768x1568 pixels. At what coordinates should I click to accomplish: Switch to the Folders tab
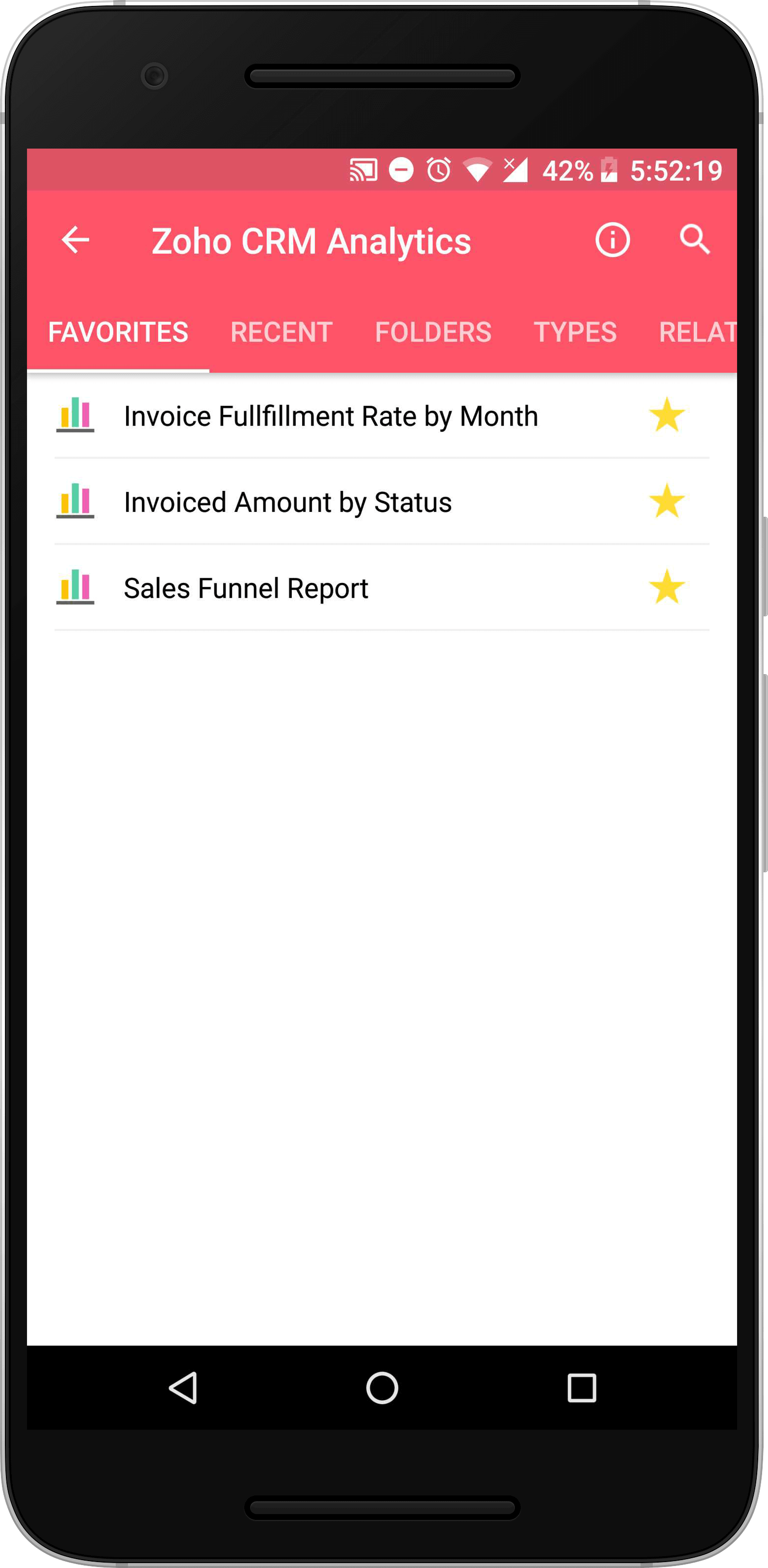(433, 332)
